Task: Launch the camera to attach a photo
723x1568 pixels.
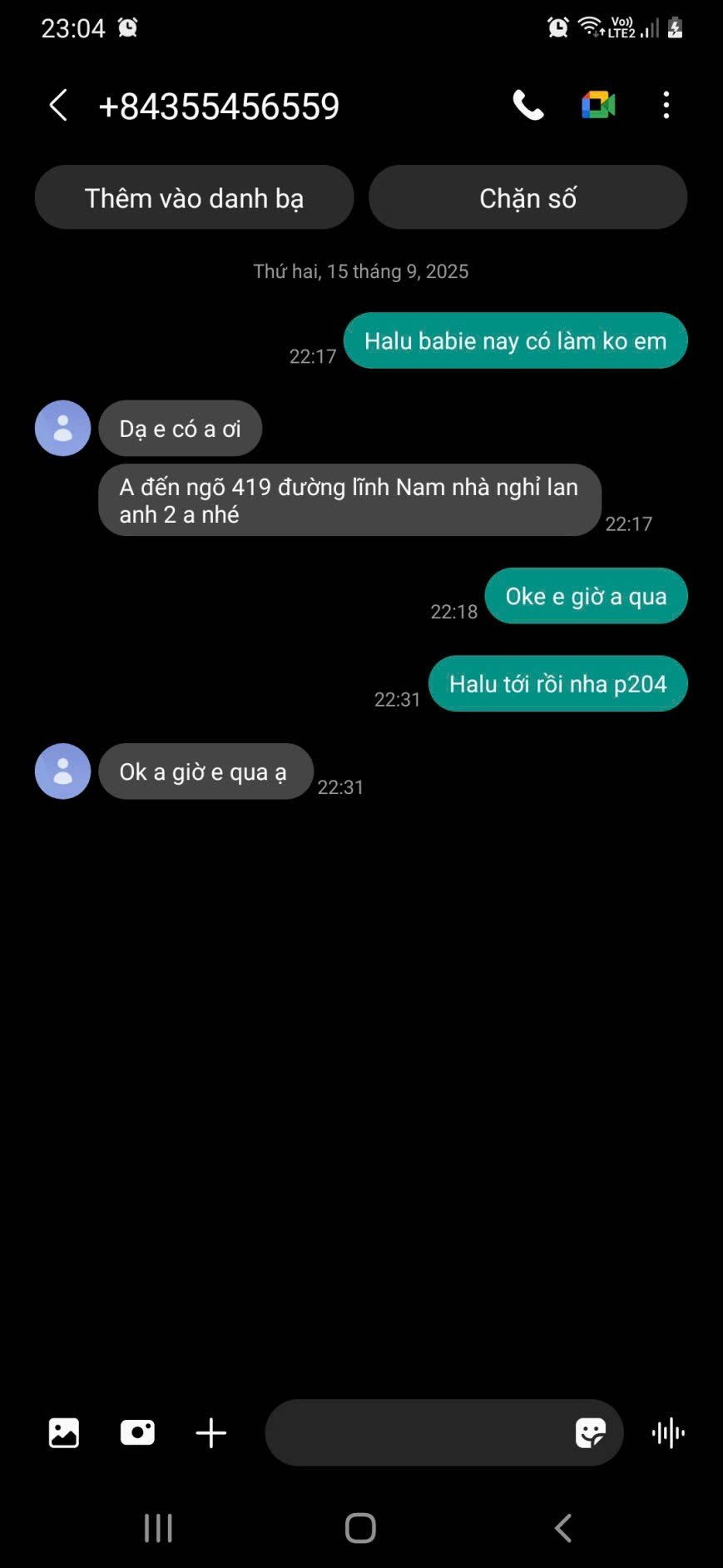Action: (x=137, y=1432)
